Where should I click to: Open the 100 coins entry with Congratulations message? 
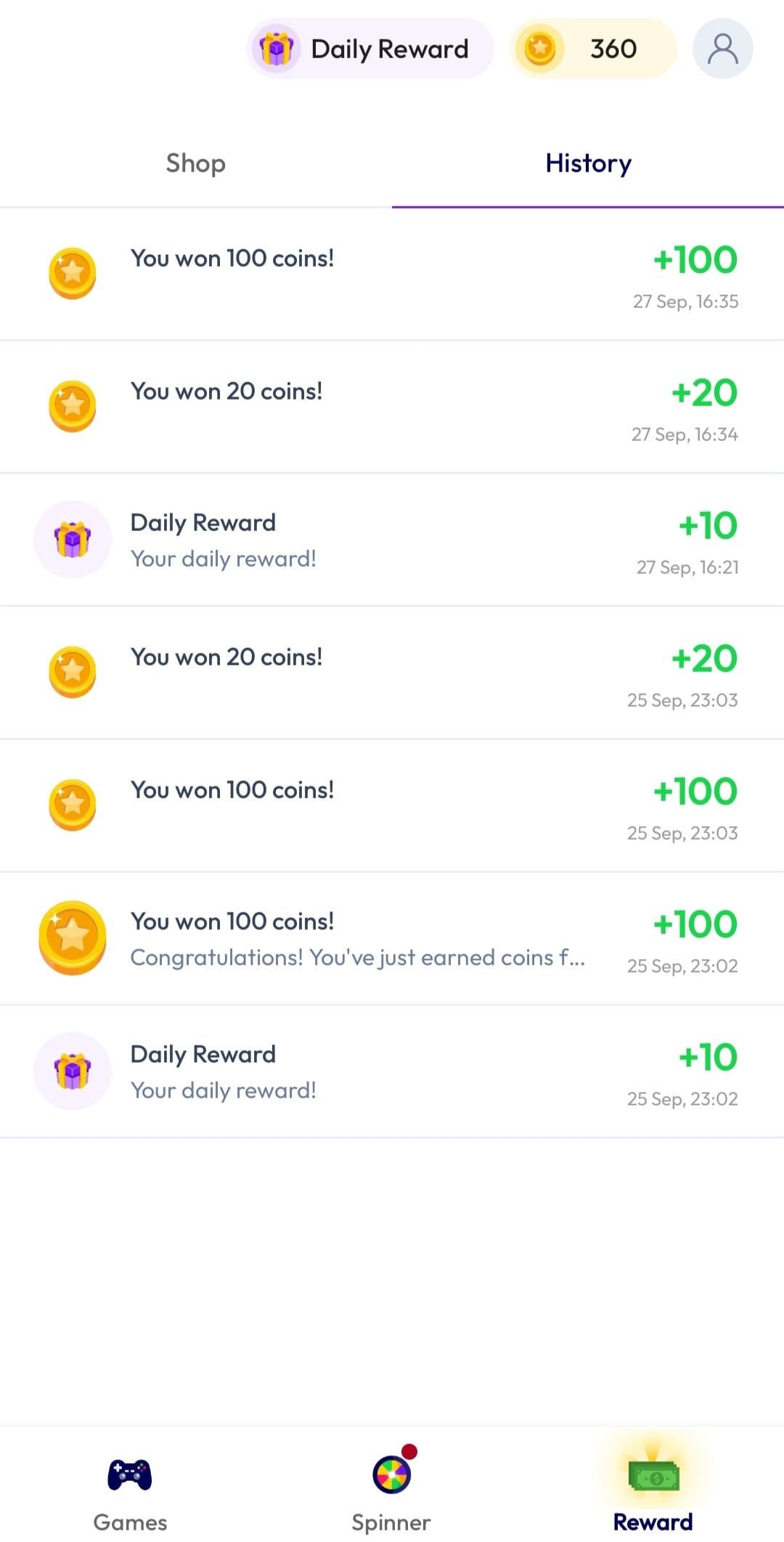click(392, 938)
